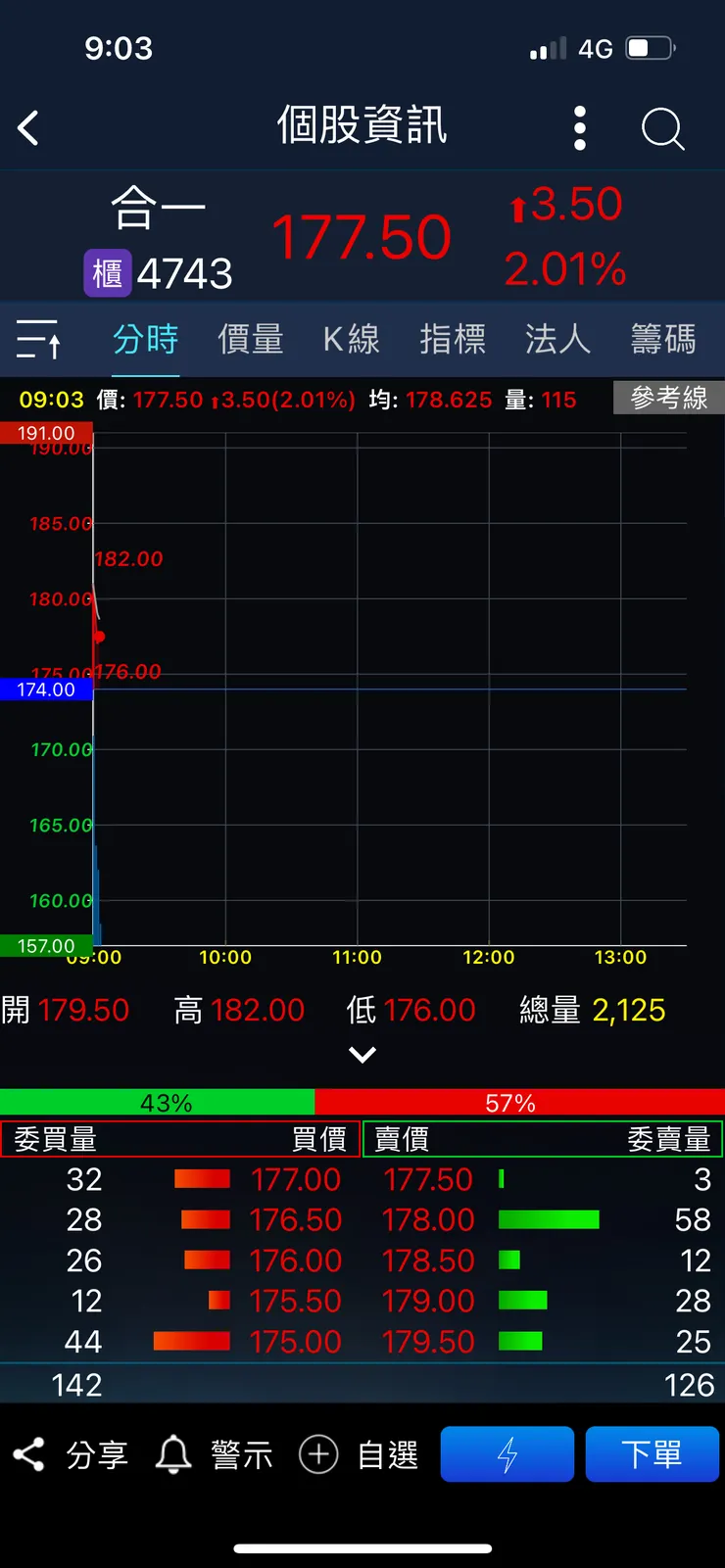
Task: Set a price alert with the 警示 bell
Action: point(206,1454)
